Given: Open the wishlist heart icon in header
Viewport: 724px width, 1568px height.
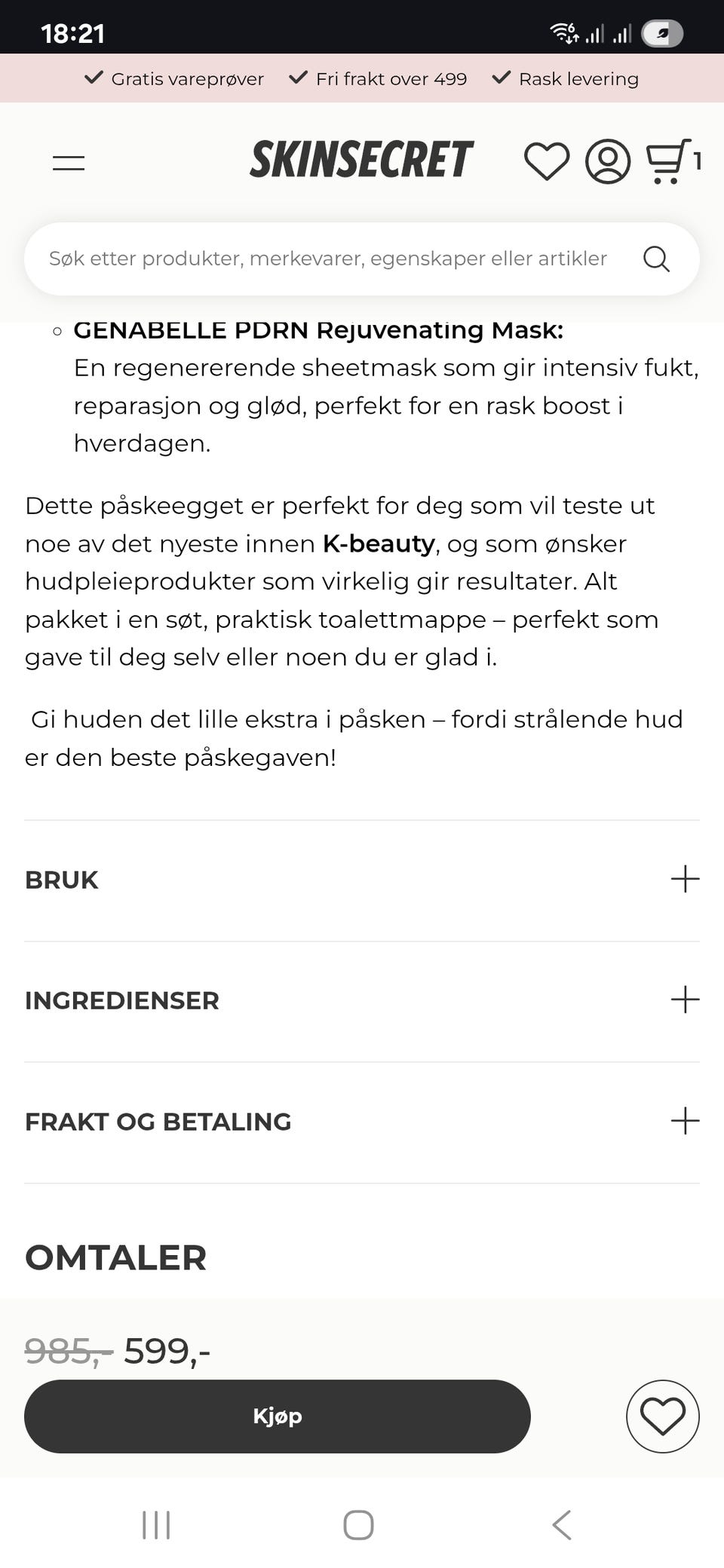Looking at the screenshot, I should (548, 161).
